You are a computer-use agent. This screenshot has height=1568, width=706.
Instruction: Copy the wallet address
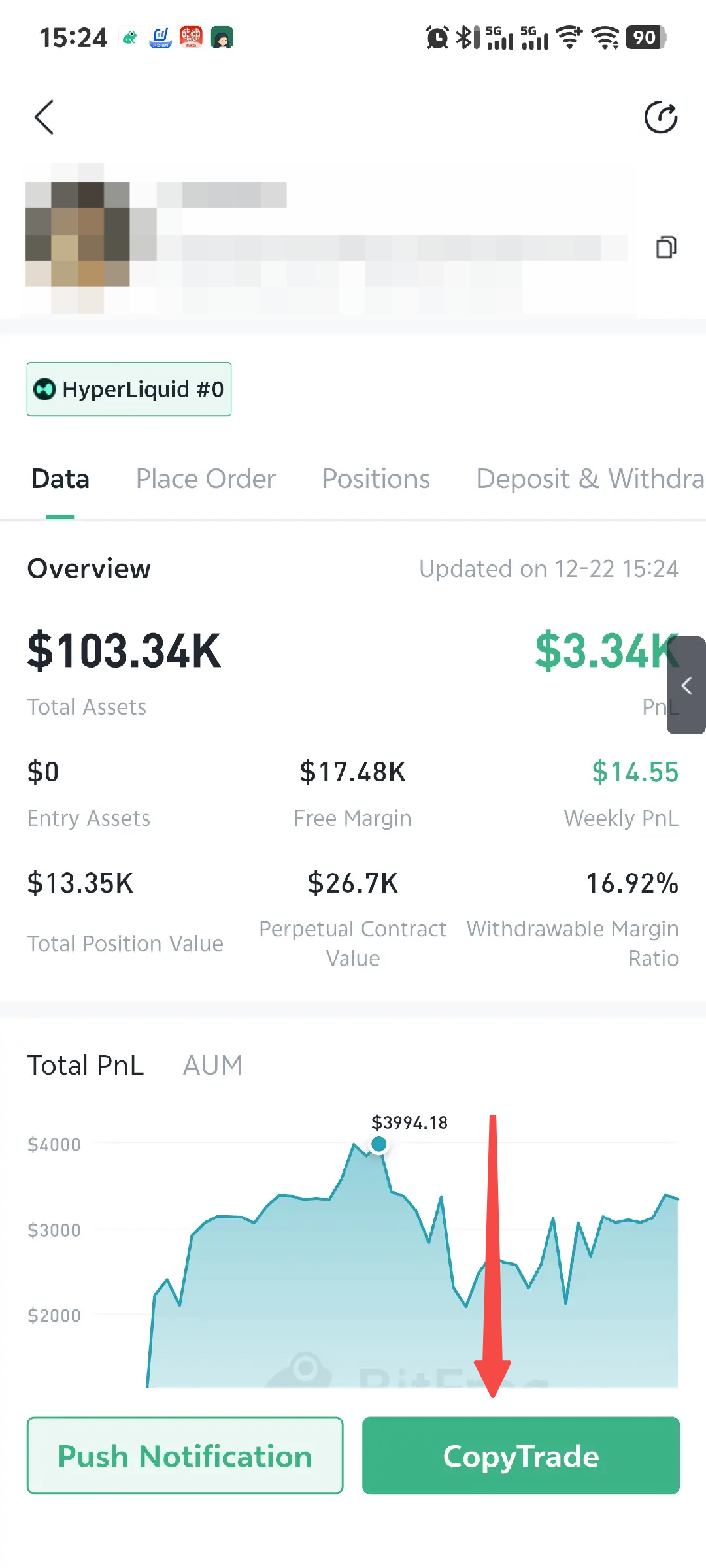pos(665,248)
